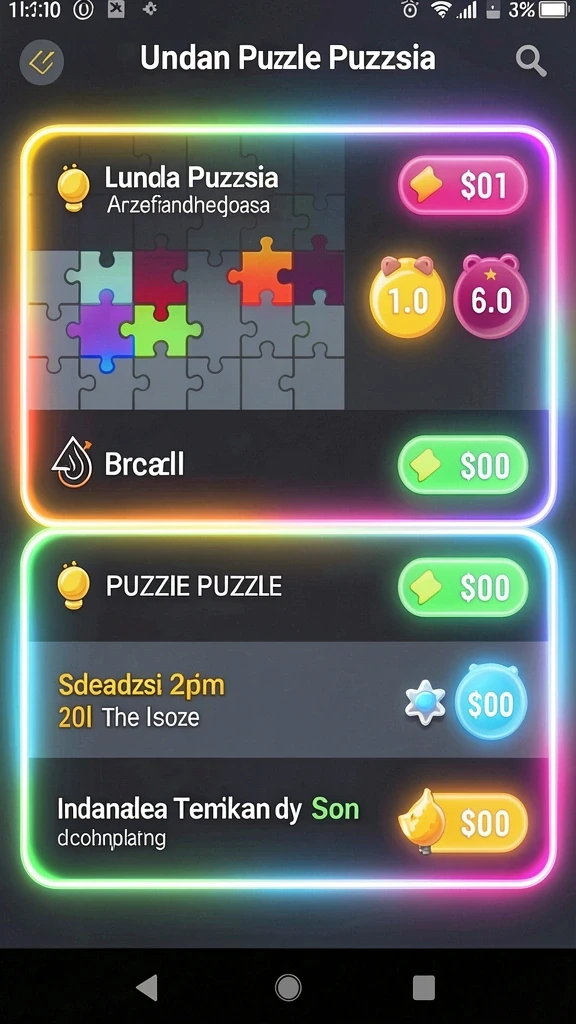Open the Sdeadzsi 2pm row
The width and height of the screenshot is (576, 1024).
coord(288,699)
